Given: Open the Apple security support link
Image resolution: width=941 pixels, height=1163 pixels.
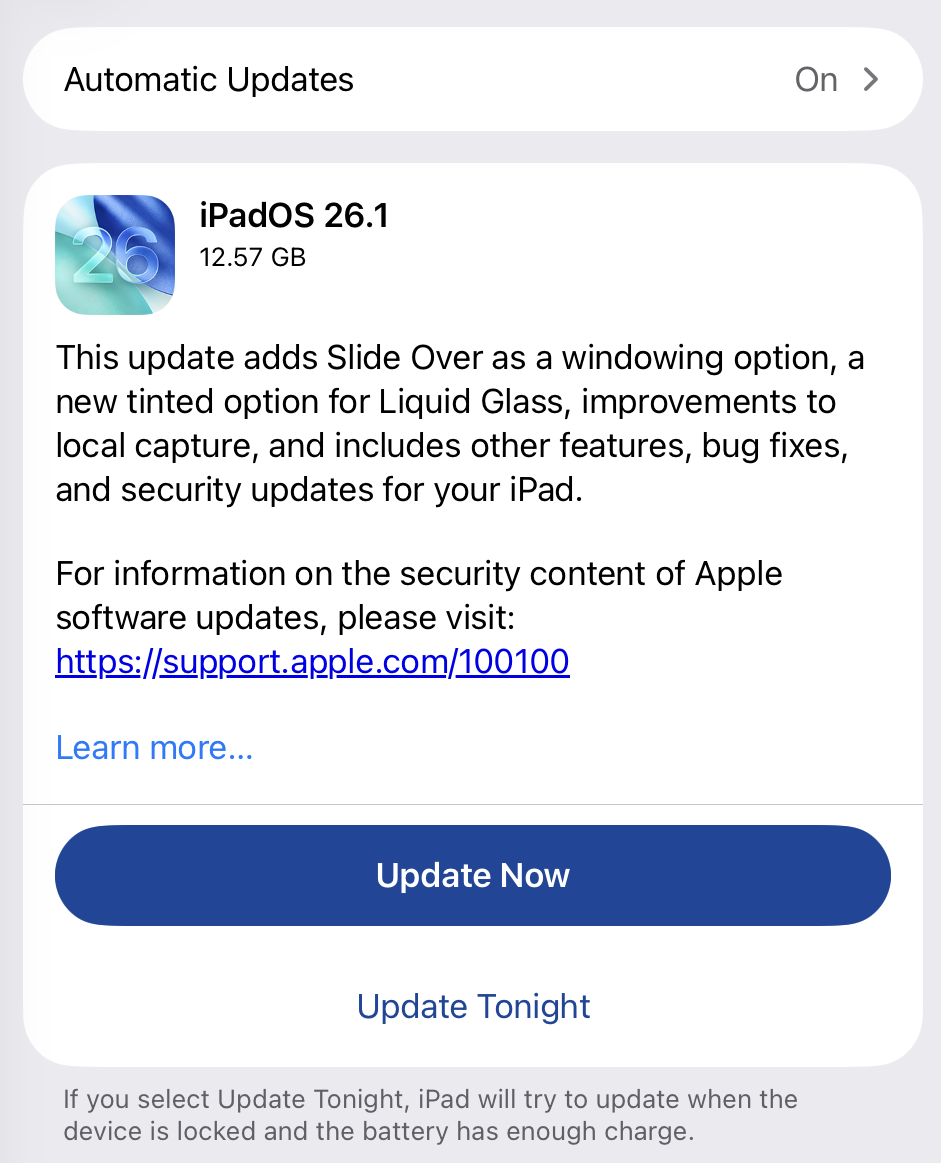Looking at the screenshot, I should pos(311,661).
